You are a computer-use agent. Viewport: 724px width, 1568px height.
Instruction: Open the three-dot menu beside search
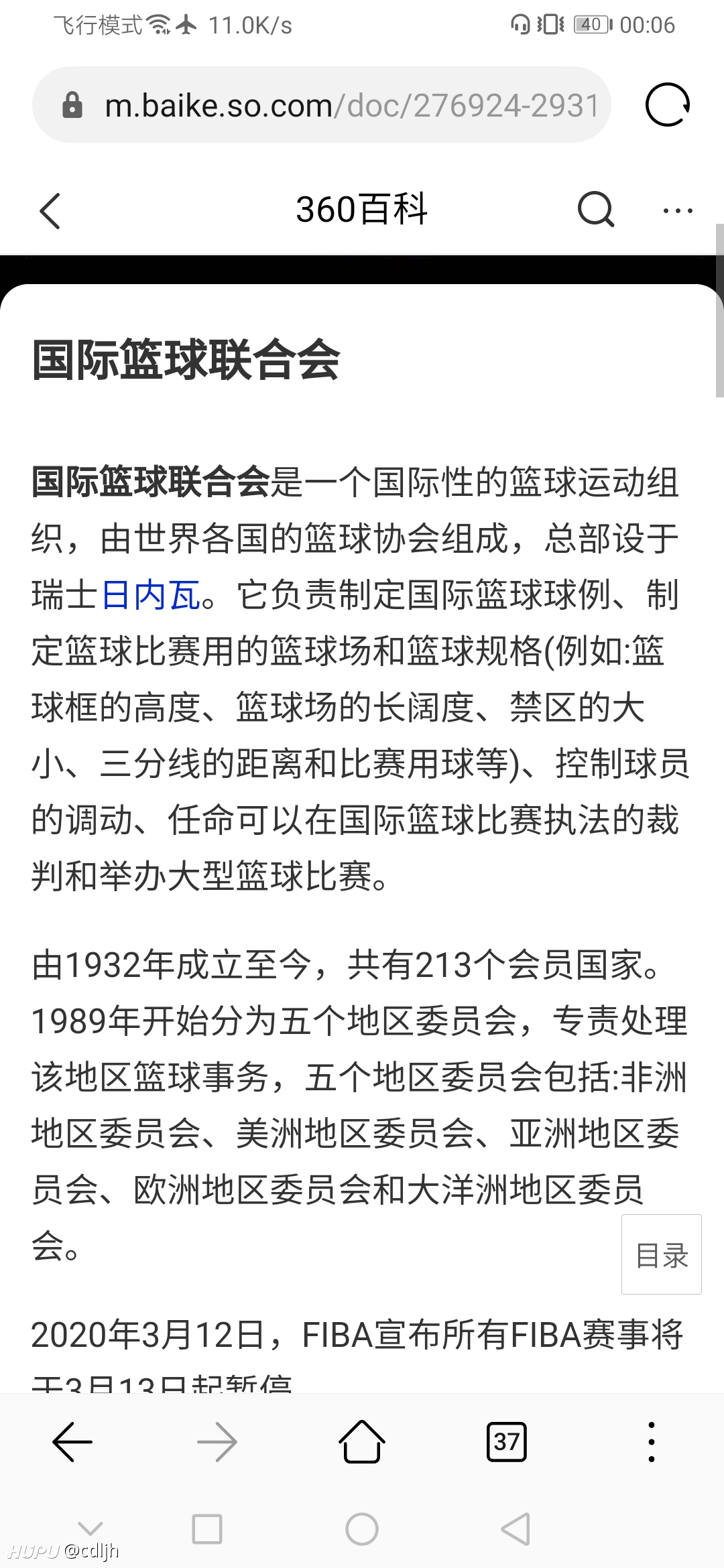[678, 210]
